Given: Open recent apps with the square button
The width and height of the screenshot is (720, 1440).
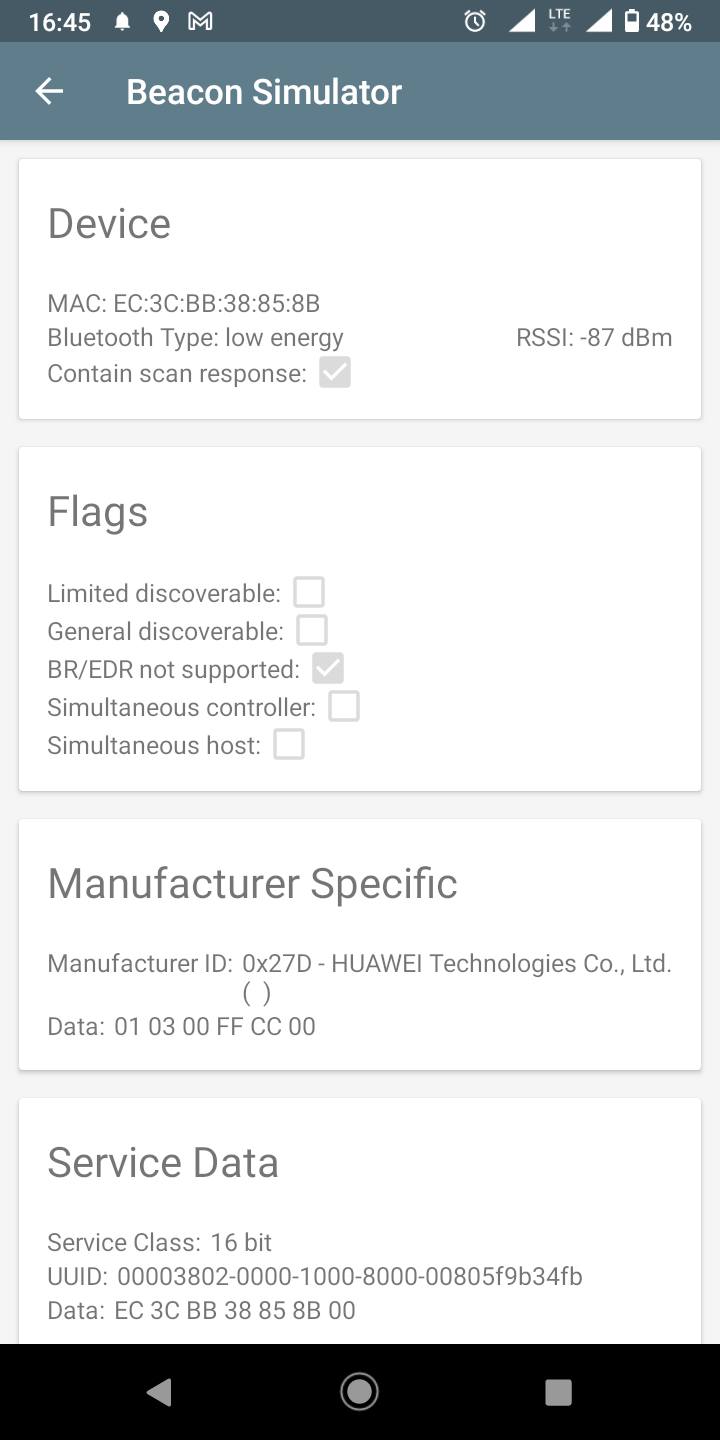Looking at the screenshot, I should pyautogui.click(x=557, y=1391).
